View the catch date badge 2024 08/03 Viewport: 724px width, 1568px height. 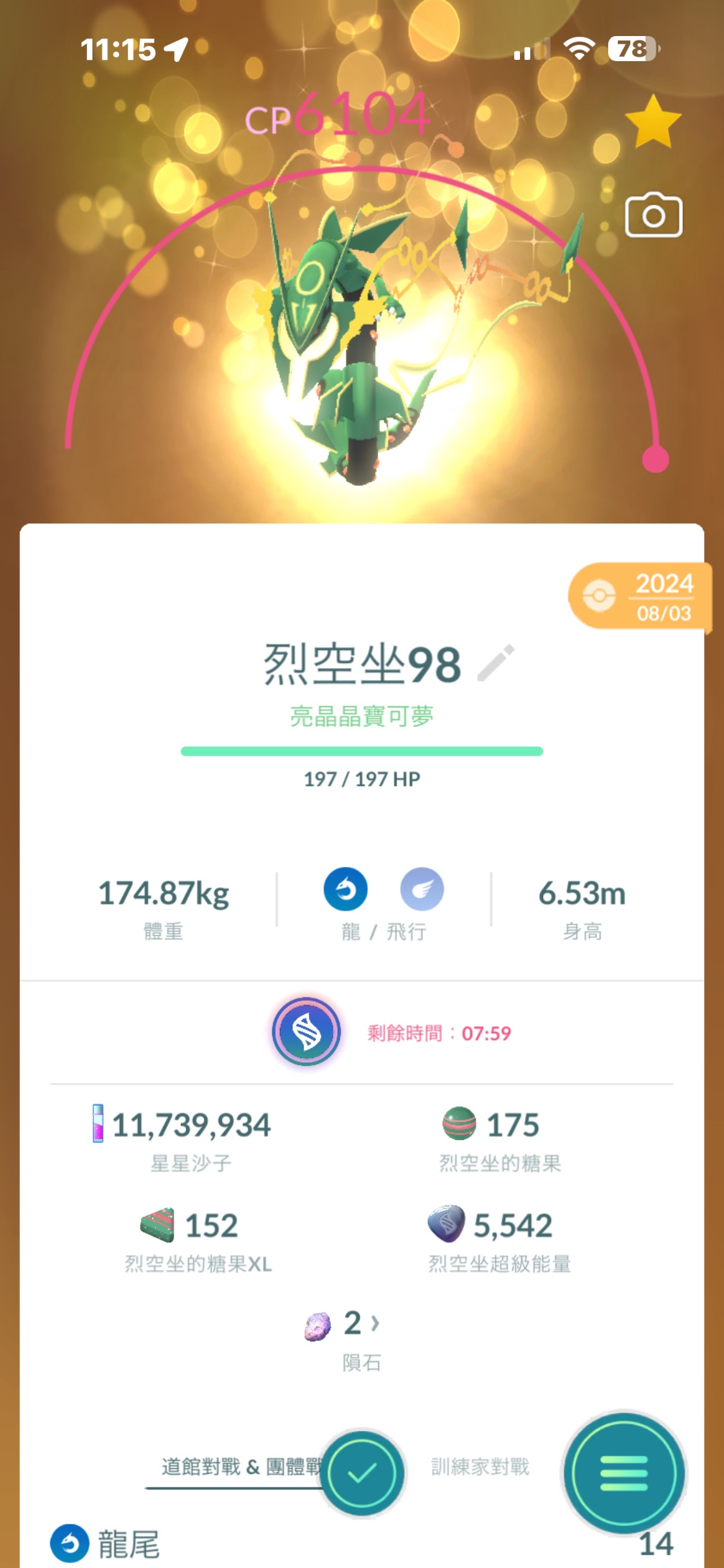point(640,597)
